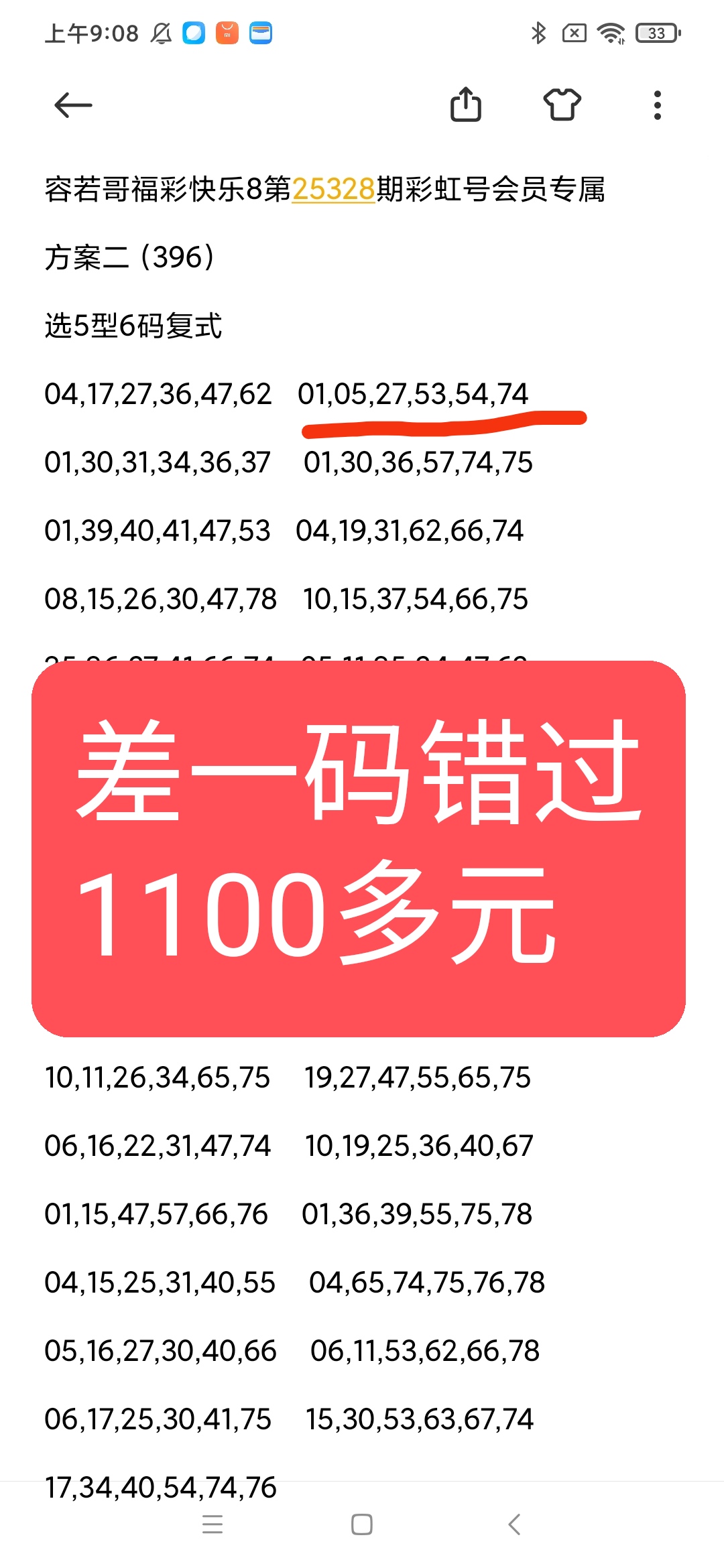The width and height of the screenshot is (724, 1568).
Task: Select the number row 17,34,40,54,74,76
Action: click(x=160, y=1487)
